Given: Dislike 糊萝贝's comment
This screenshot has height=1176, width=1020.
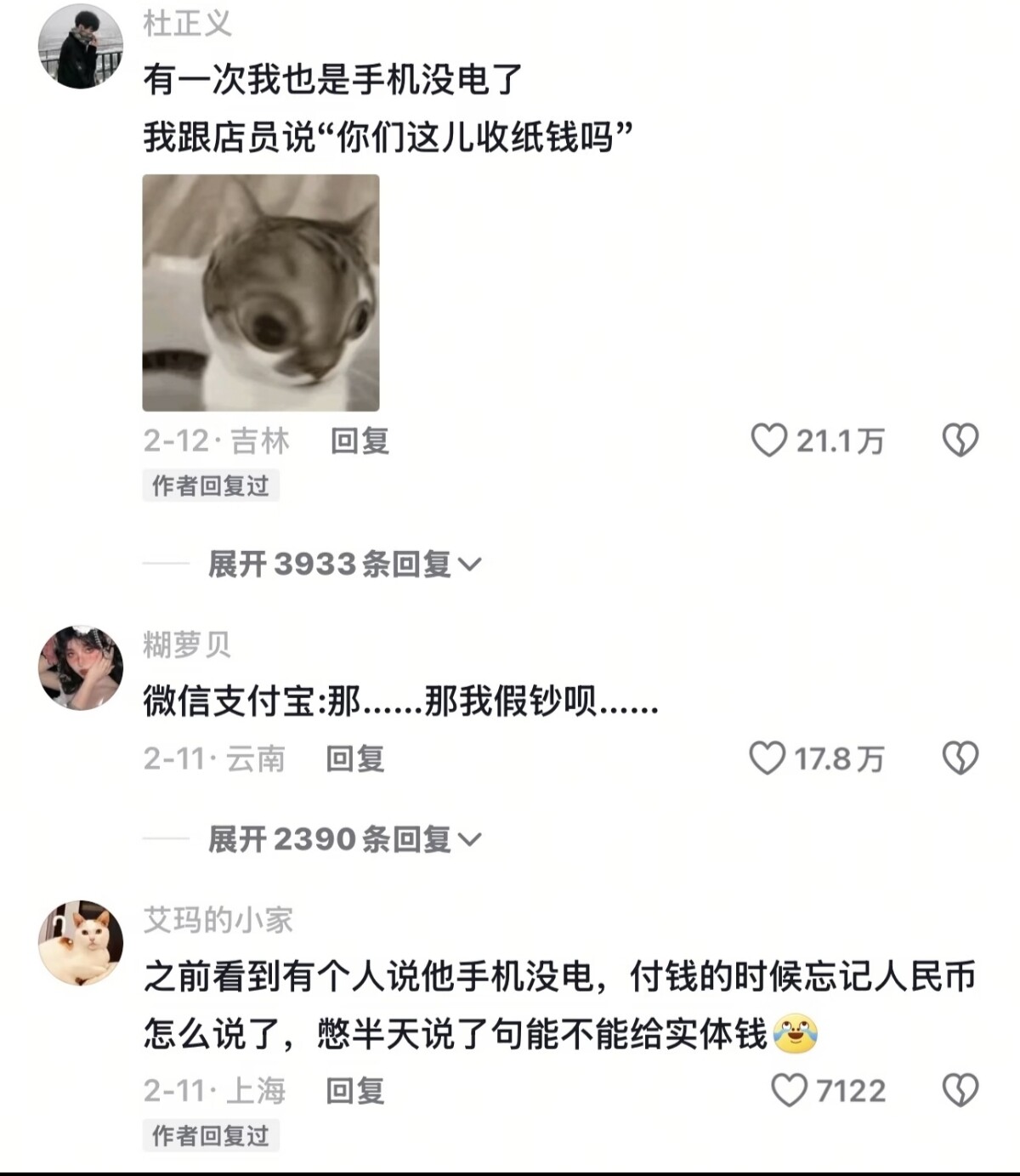Looking at the screenshot, I should pos(960,758).
